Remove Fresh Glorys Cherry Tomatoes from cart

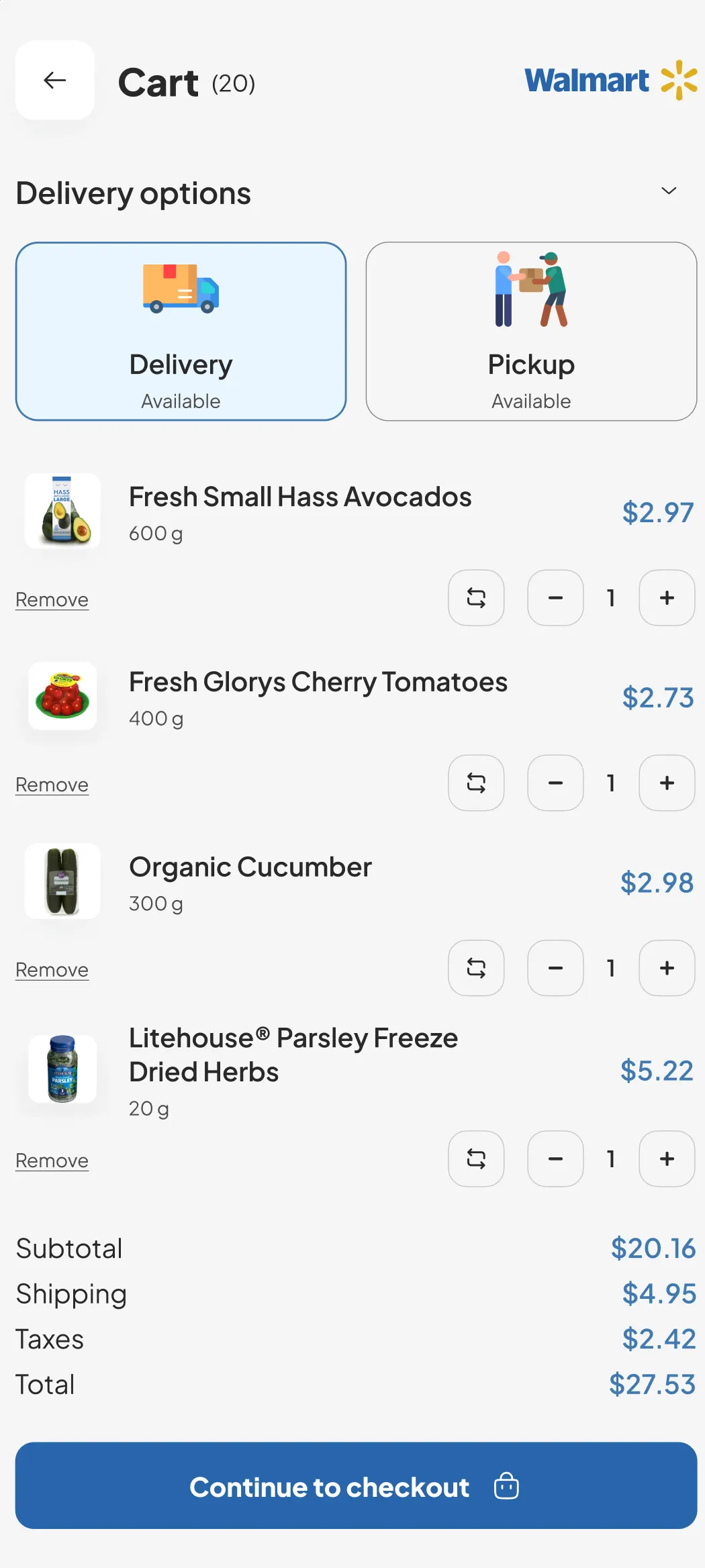pyautogui.click(x=52, y=785)
